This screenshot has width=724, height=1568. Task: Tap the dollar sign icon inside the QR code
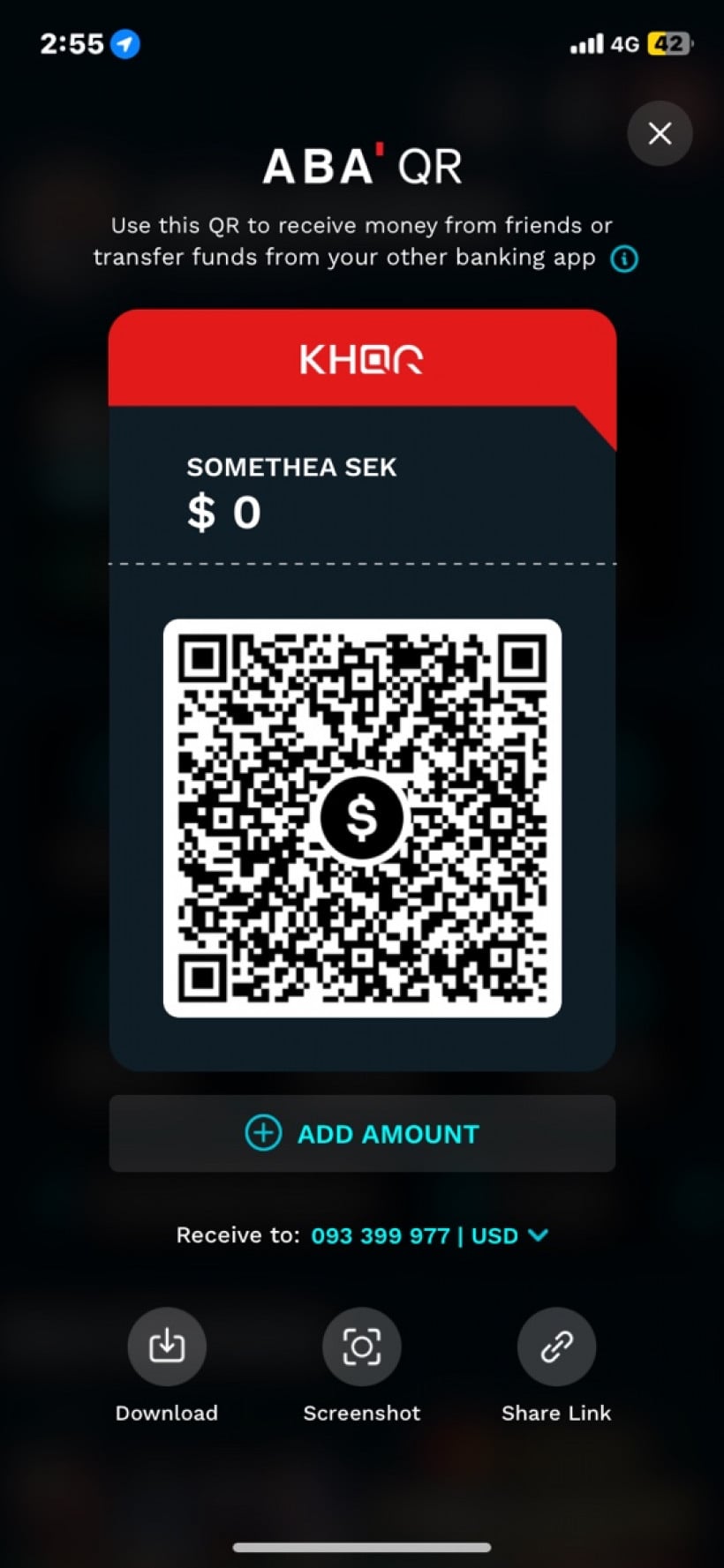[x=362, y=819]
